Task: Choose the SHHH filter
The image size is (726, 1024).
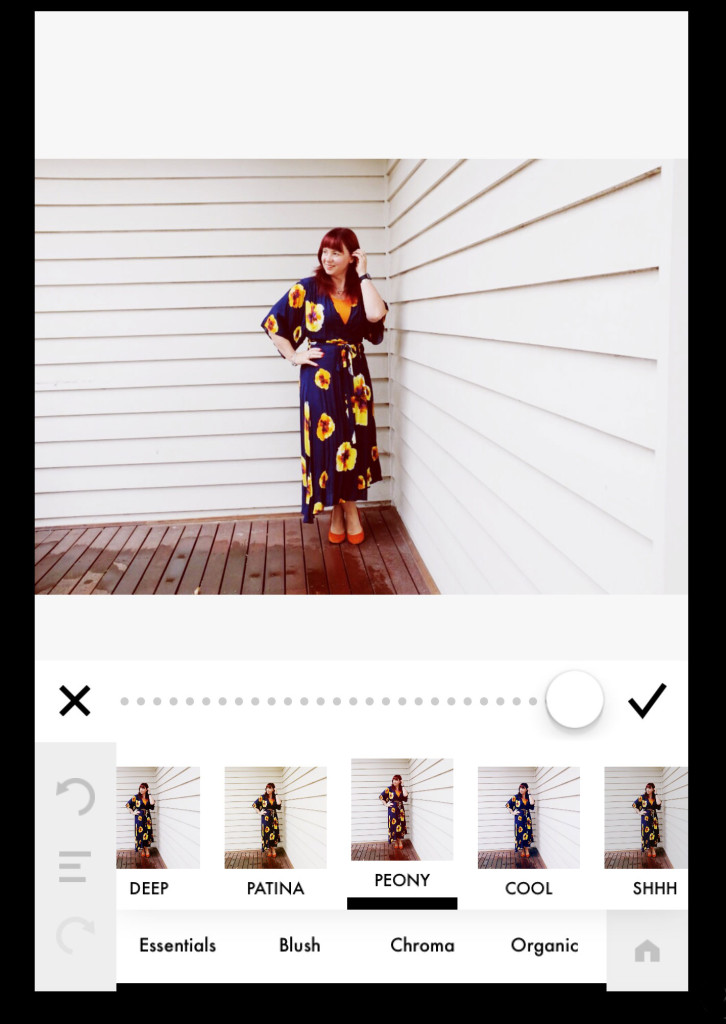Action: (x=646, y=818)
